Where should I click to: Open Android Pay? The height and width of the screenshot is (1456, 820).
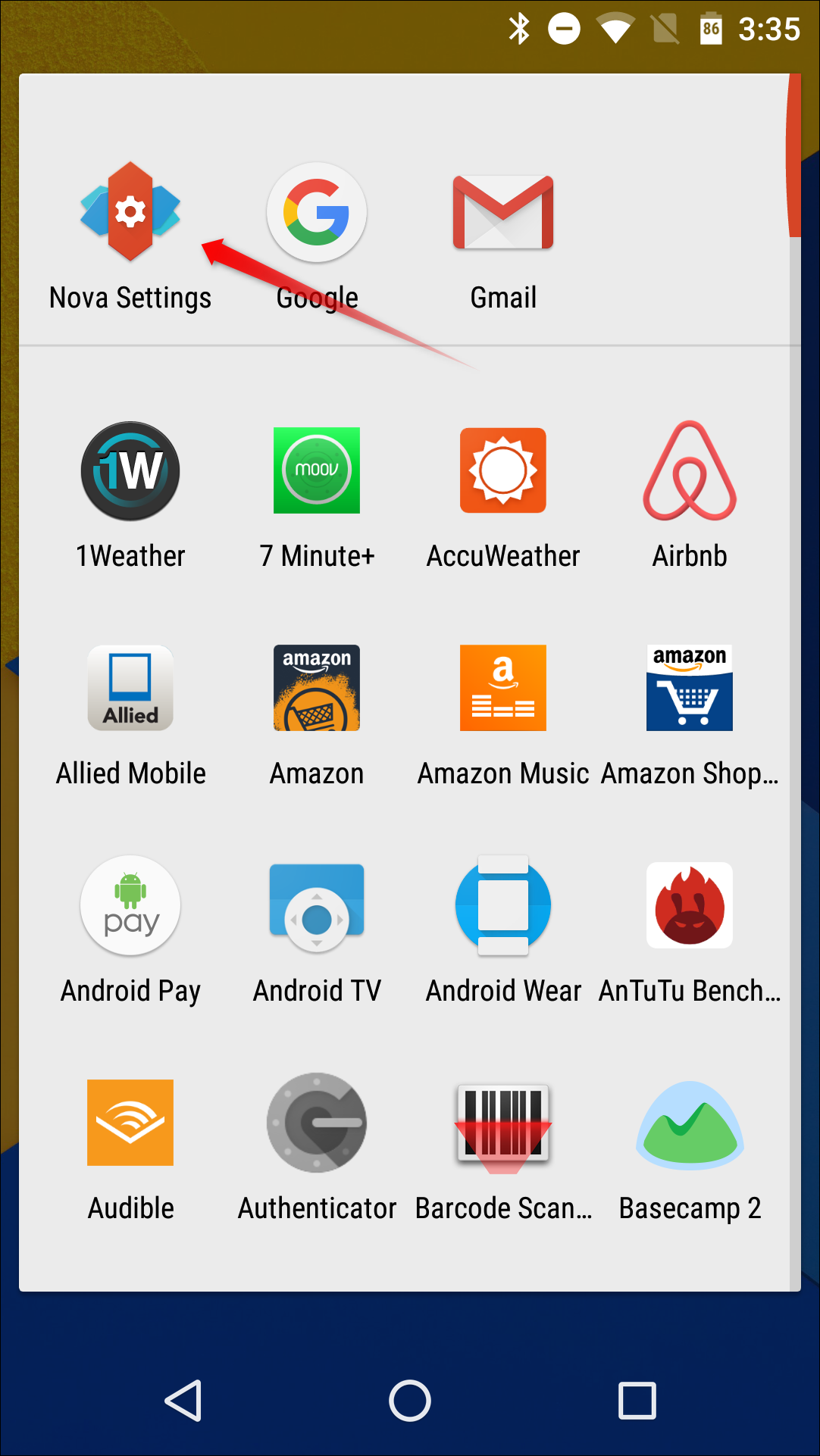tap(130, 905)
